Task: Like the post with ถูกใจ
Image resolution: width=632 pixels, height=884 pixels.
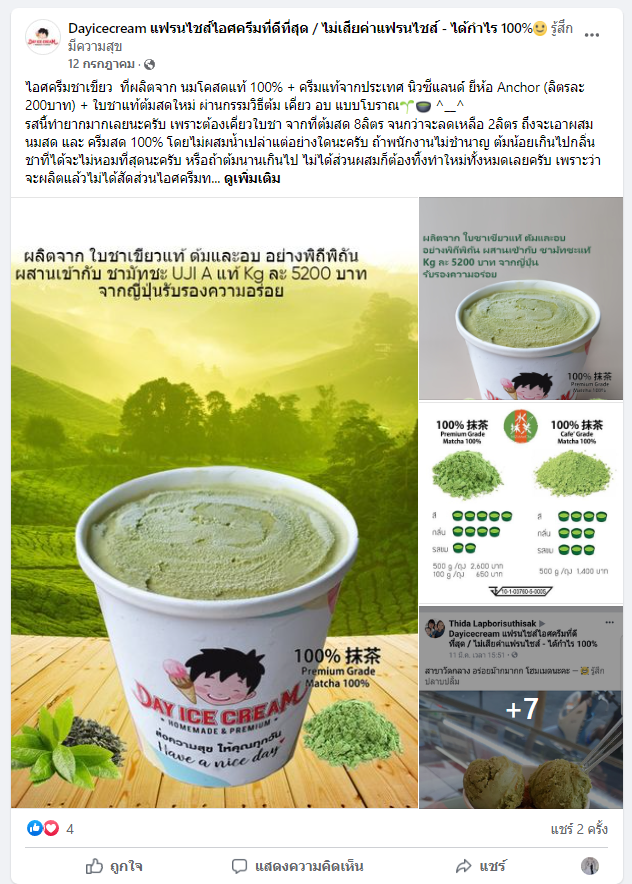Action: (114, 865)
